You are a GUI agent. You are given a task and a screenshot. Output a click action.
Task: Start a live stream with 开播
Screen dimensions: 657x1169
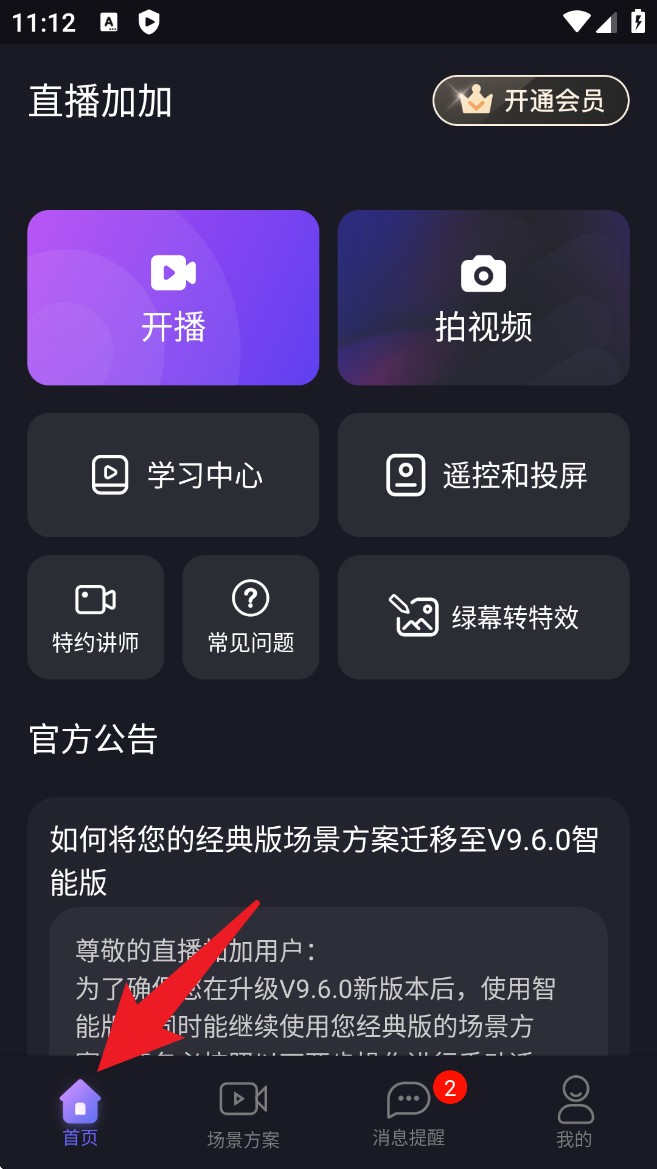tap(173, 297)
